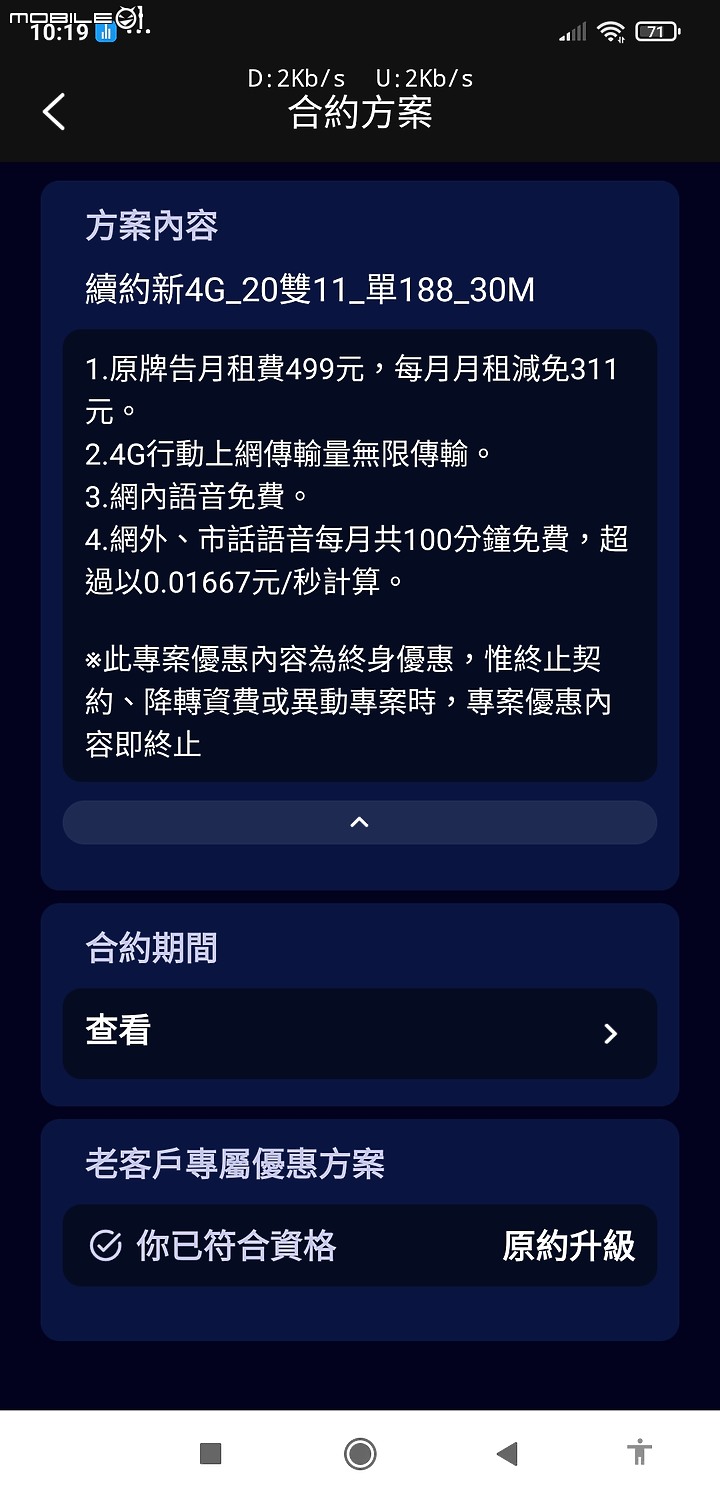Collapse the 方案內容 details

[x=359, y=823]
